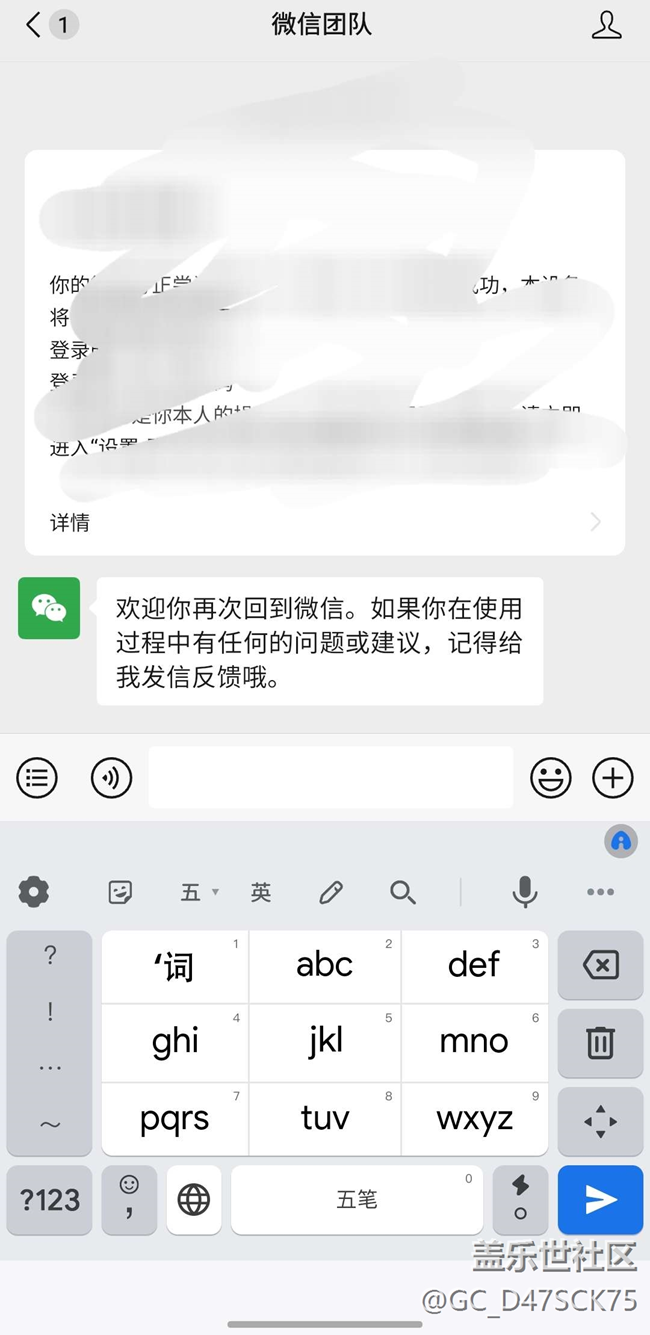
Task: Go back to the chat list
Action: (35, 25)
